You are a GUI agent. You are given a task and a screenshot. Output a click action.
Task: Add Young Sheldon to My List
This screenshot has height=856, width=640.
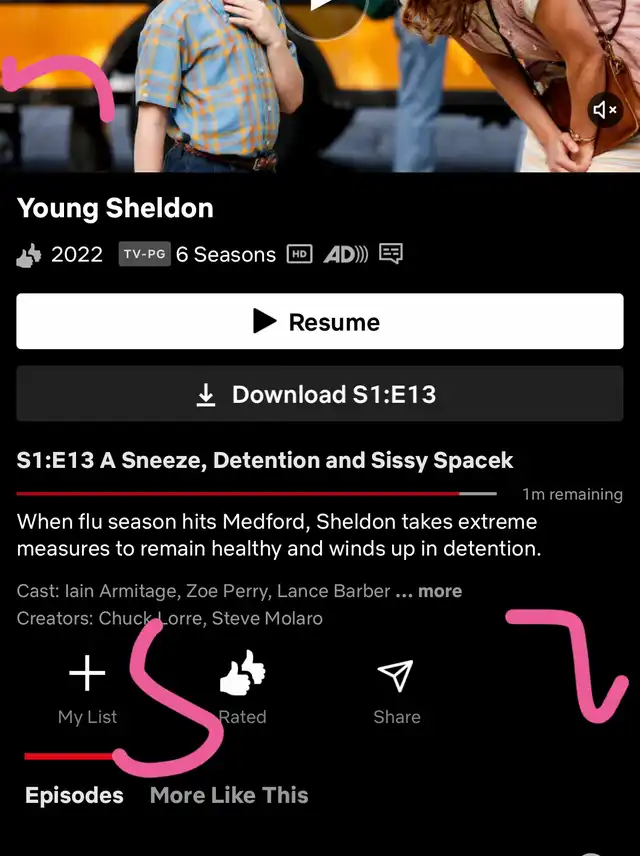coord(87,688)
